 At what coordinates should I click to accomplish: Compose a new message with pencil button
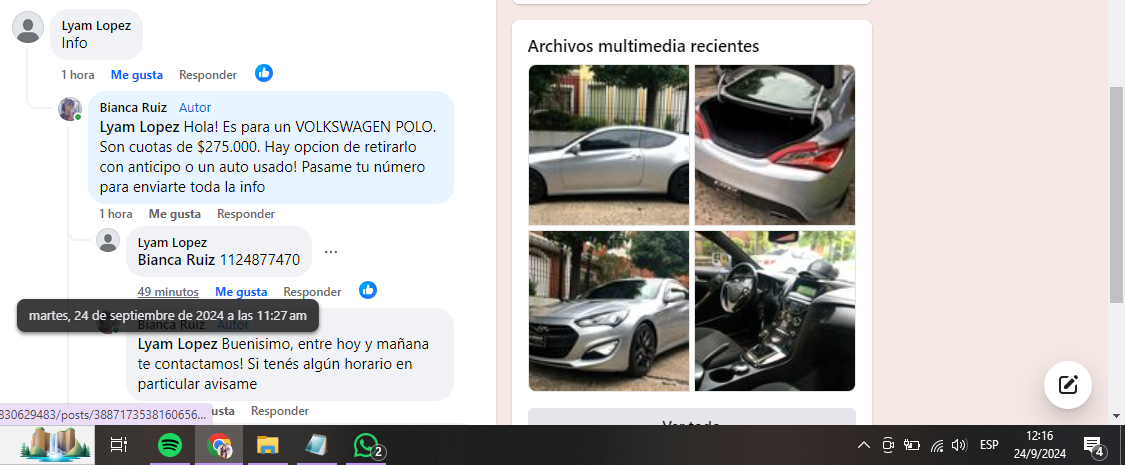click(x=1067, y=384)
